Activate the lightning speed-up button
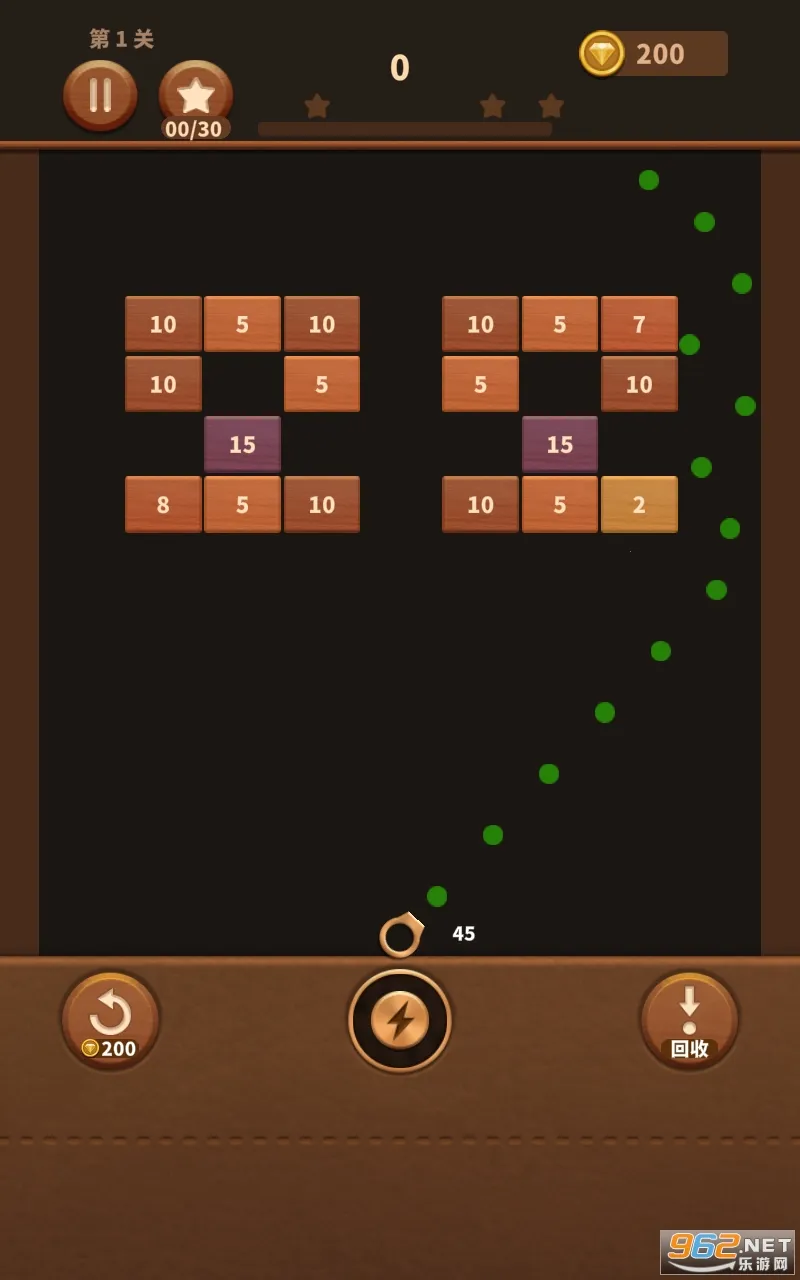Viewport: 800px width, 1280px height. click(400, 1020)
